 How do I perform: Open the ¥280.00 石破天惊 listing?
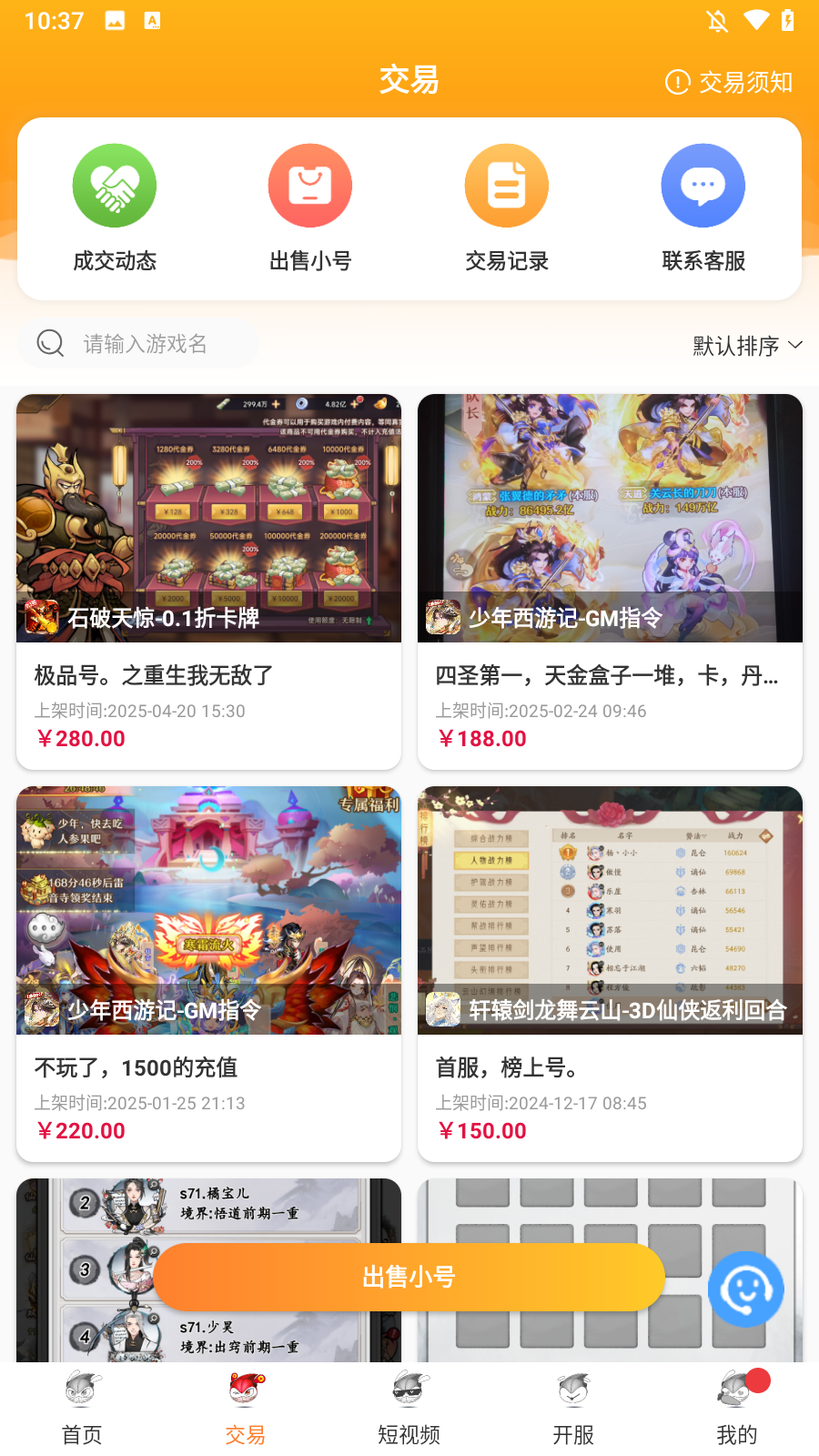coord(209,582)
